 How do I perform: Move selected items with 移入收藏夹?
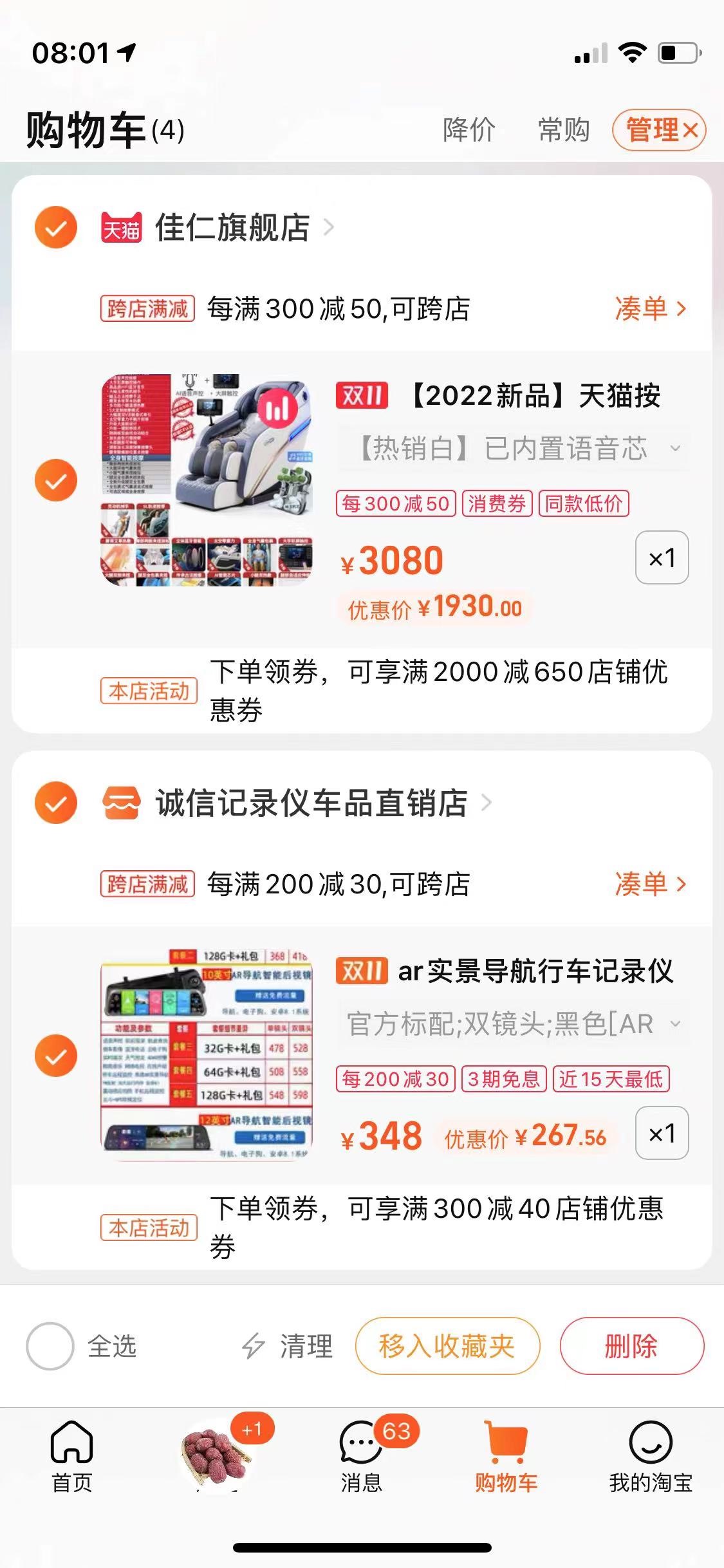coord(447,1346)
